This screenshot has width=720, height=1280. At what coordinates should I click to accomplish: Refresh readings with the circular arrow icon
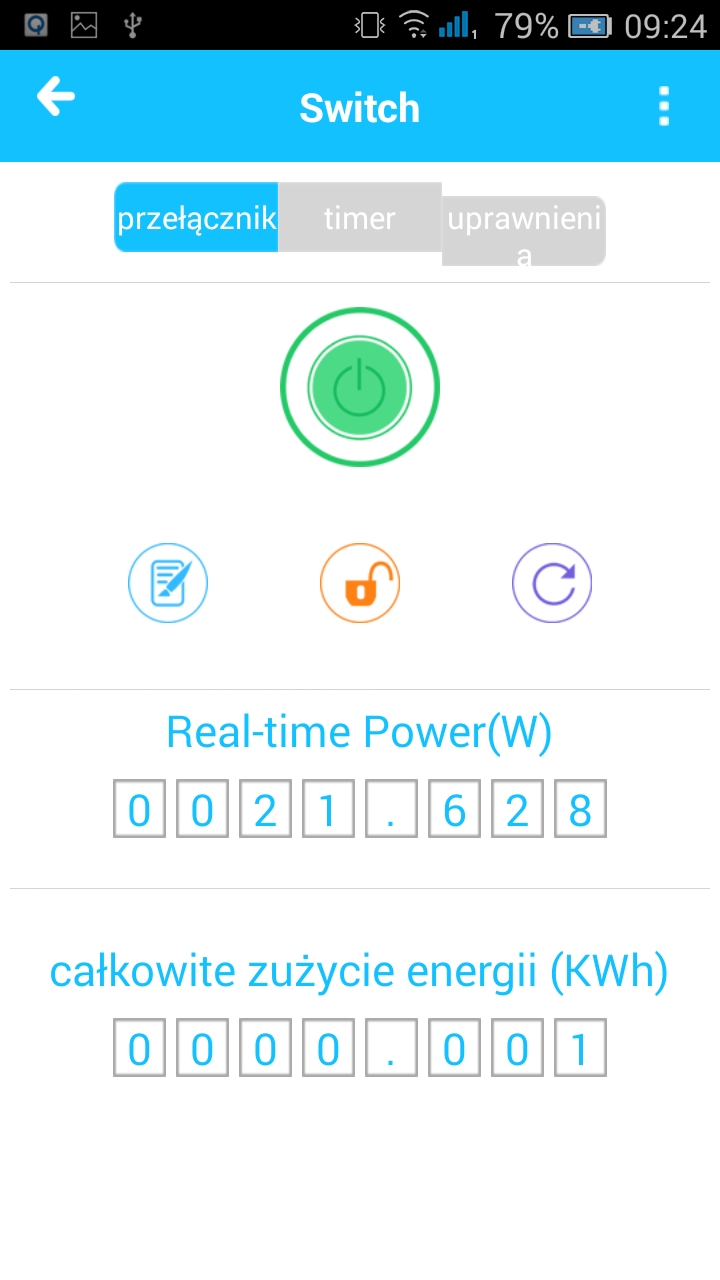pos(552,583)
